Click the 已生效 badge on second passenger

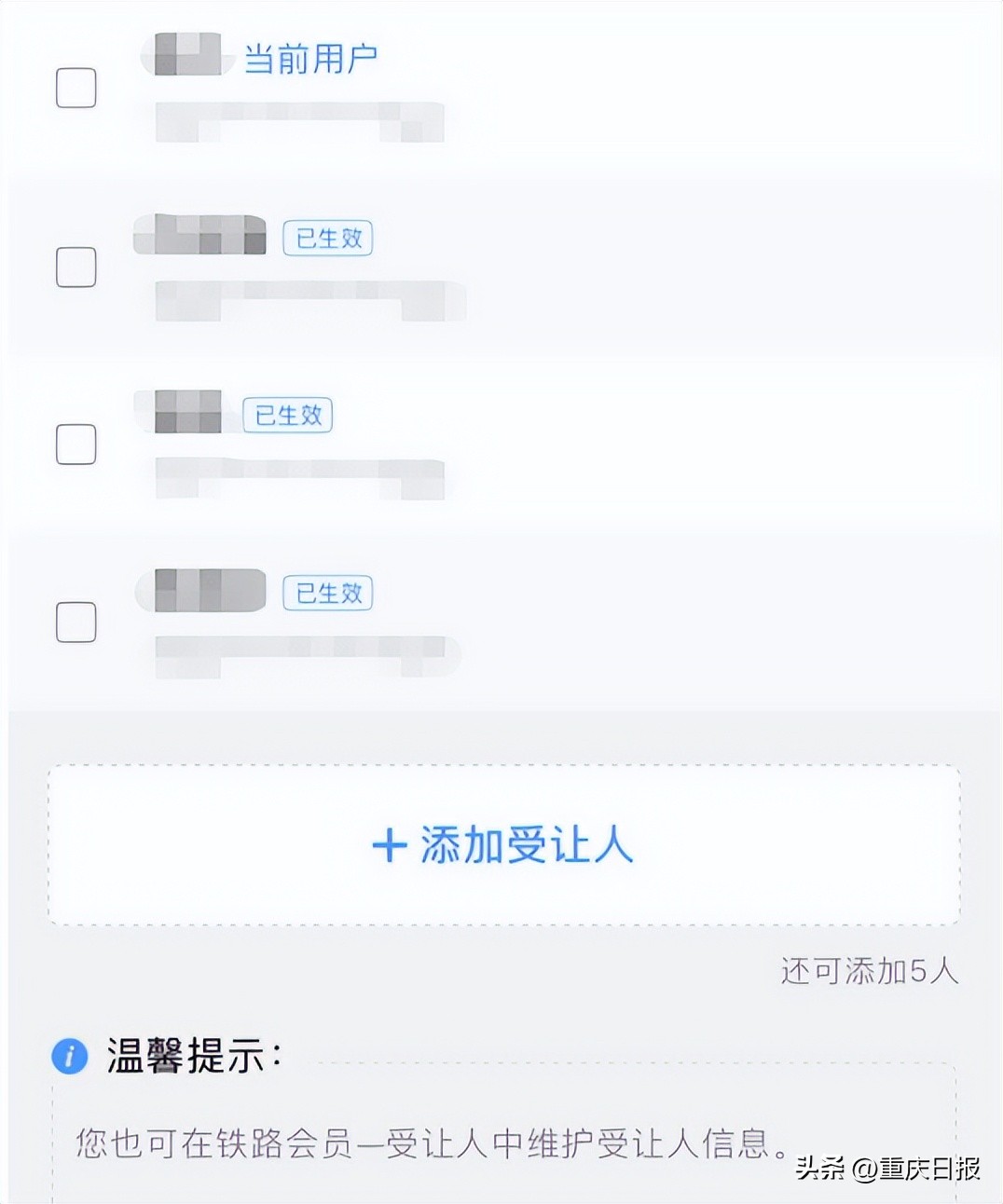pyautogui.click(x=328, y=239)
